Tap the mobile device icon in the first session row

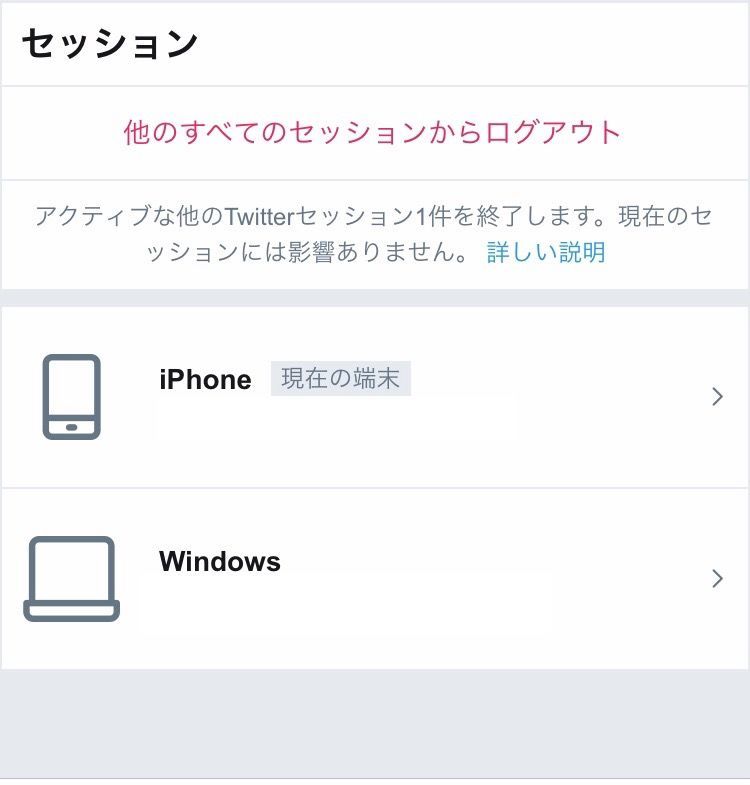(x=71, y=396)
